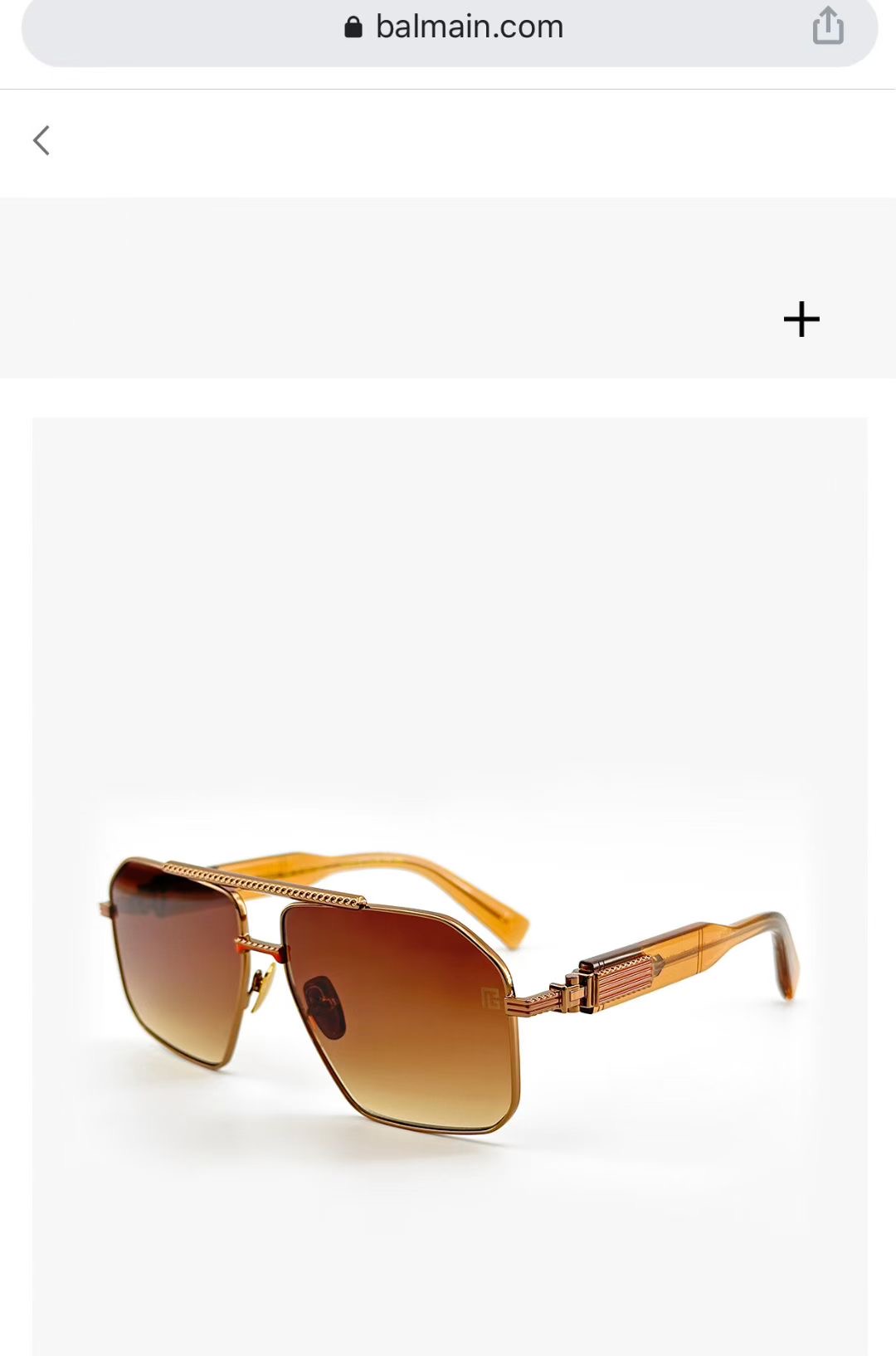Go back with the left arrow
This screenshot has width=896, height=1356.
point(41,140)
